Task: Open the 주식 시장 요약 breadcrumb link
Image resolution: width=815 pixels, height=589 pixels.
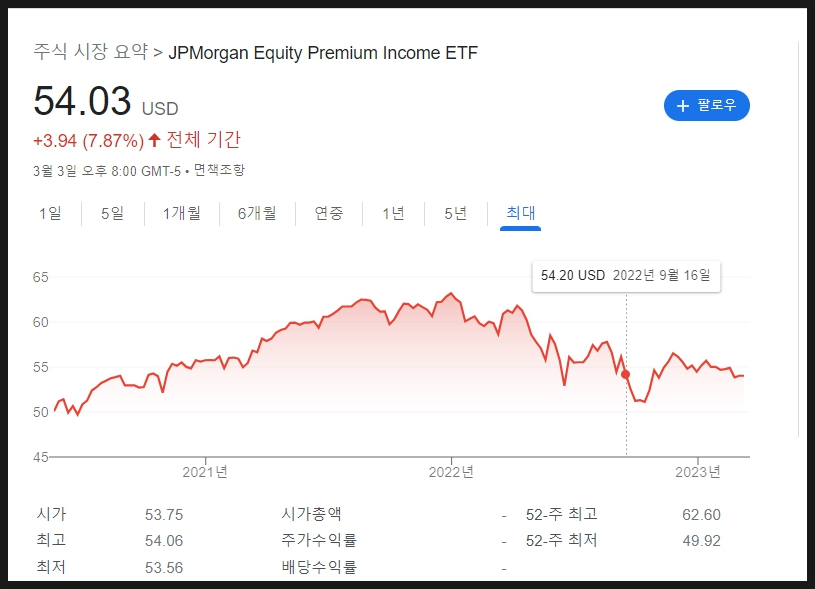Action: 90,52
